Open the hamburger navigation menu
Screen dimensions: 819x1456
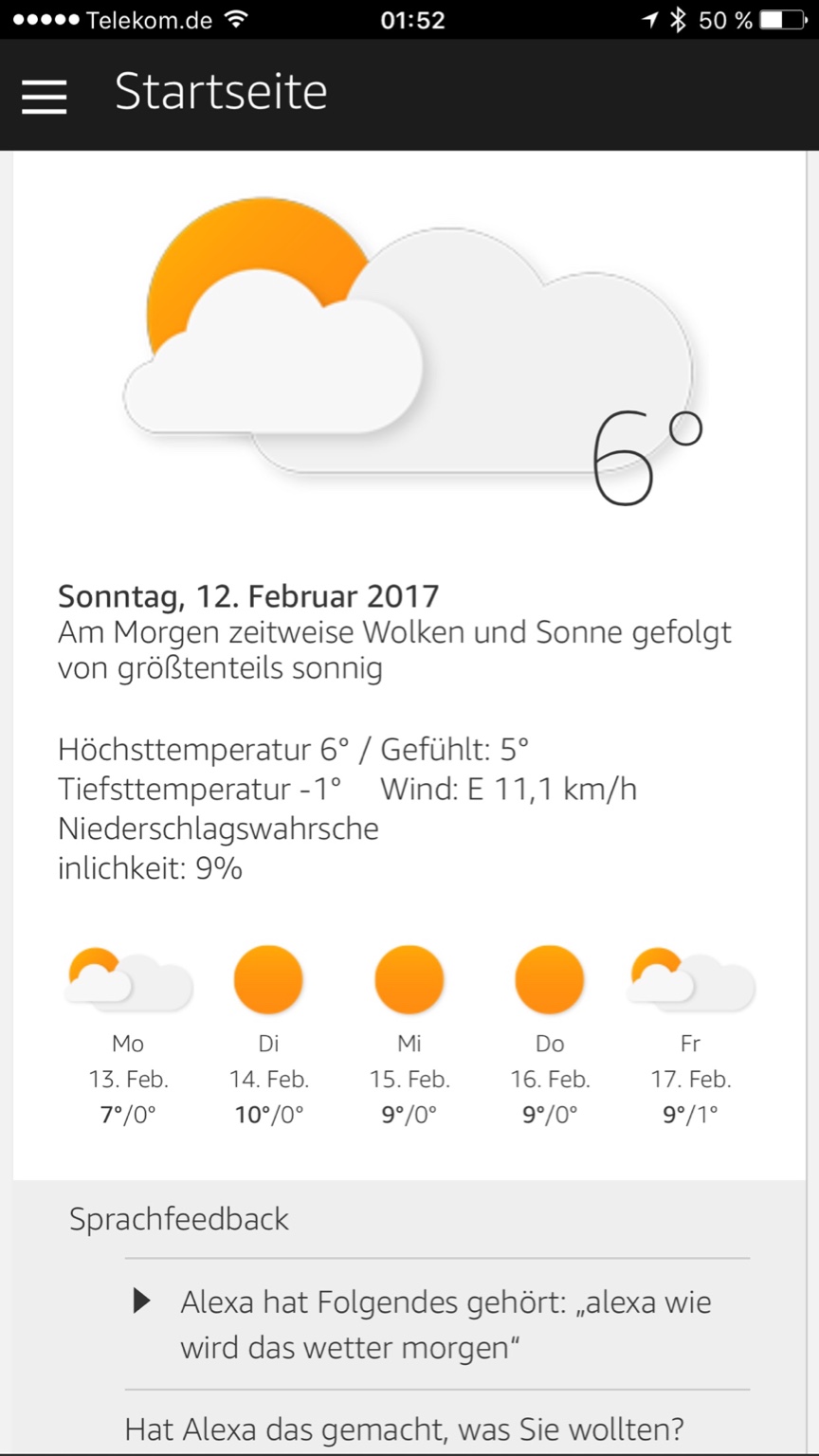(44, 96)
